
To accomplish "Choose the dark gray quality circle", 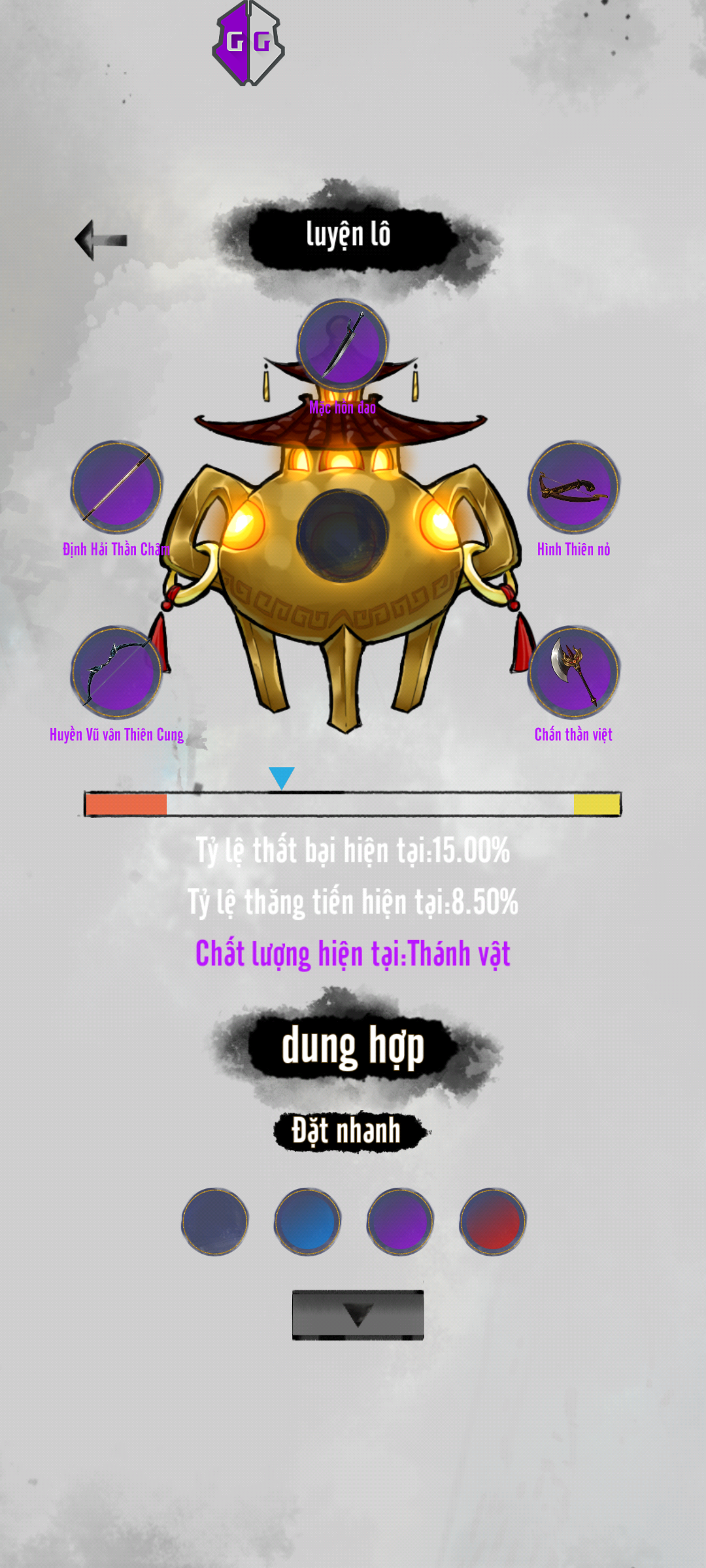I will tap(215, 1221).
